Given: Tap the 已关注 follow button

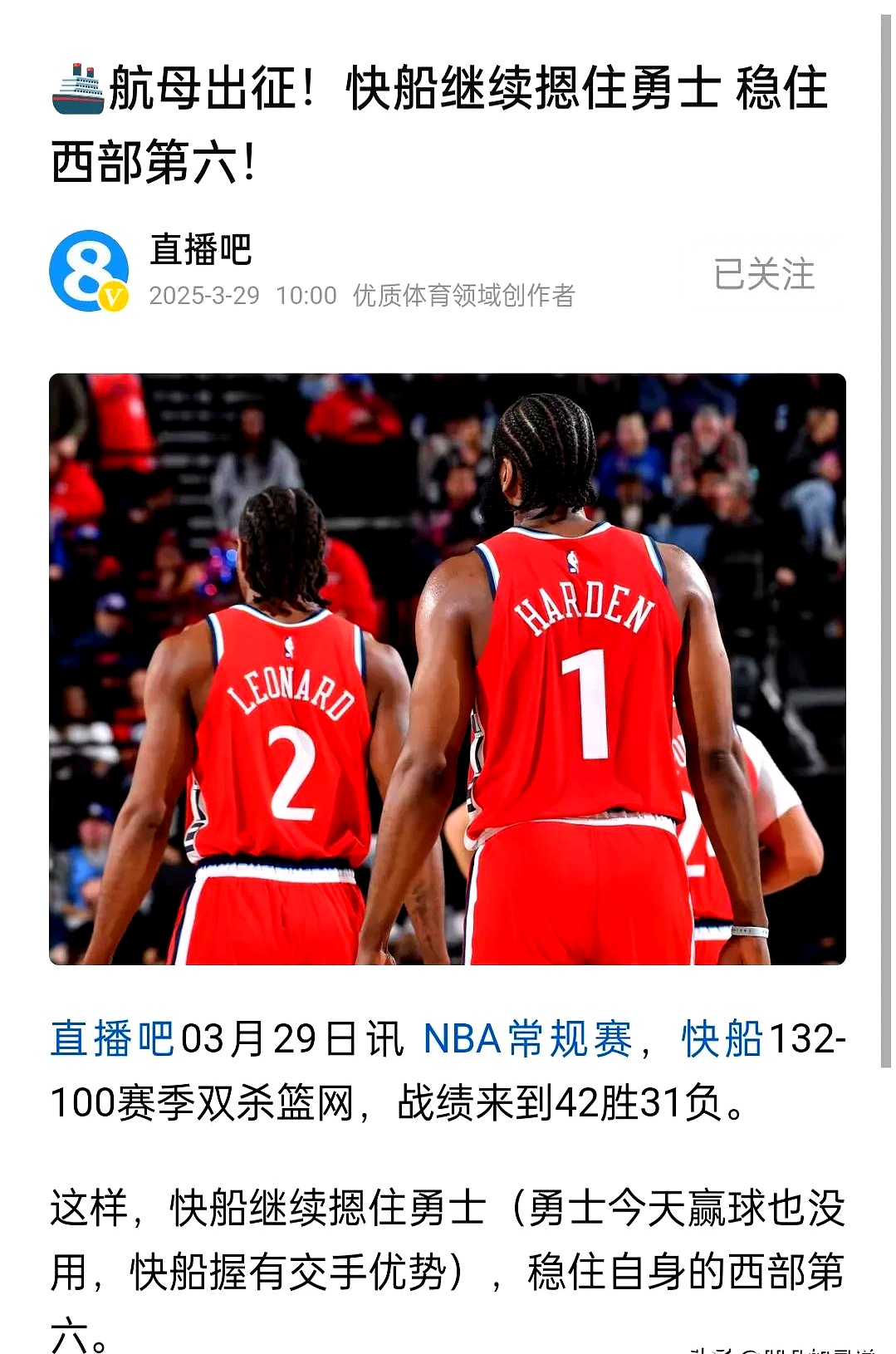Looking at the screenshot, I should 764,274.
